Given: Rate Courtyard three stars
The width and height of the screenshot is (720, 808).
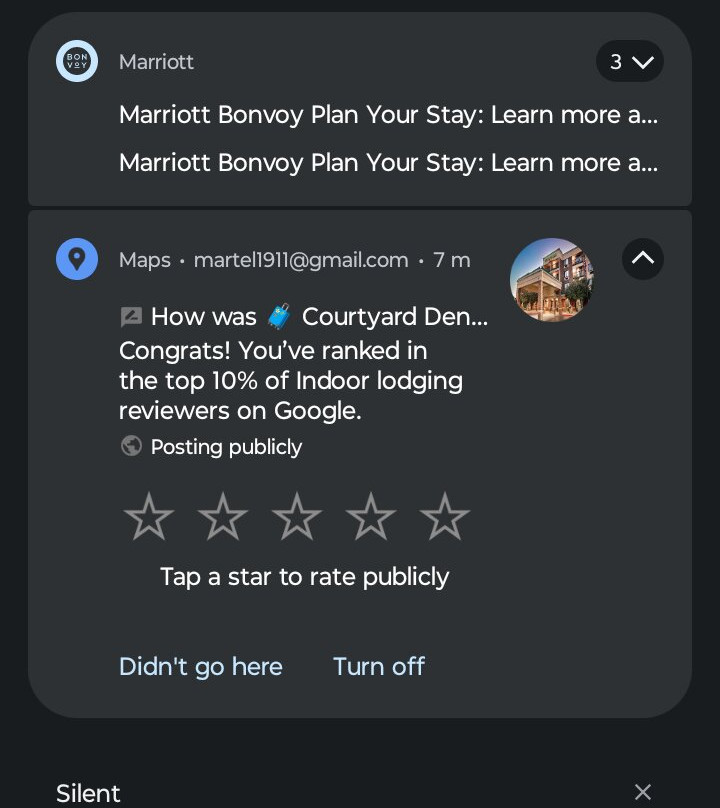Looking at the screenshot, I should 297,517.
